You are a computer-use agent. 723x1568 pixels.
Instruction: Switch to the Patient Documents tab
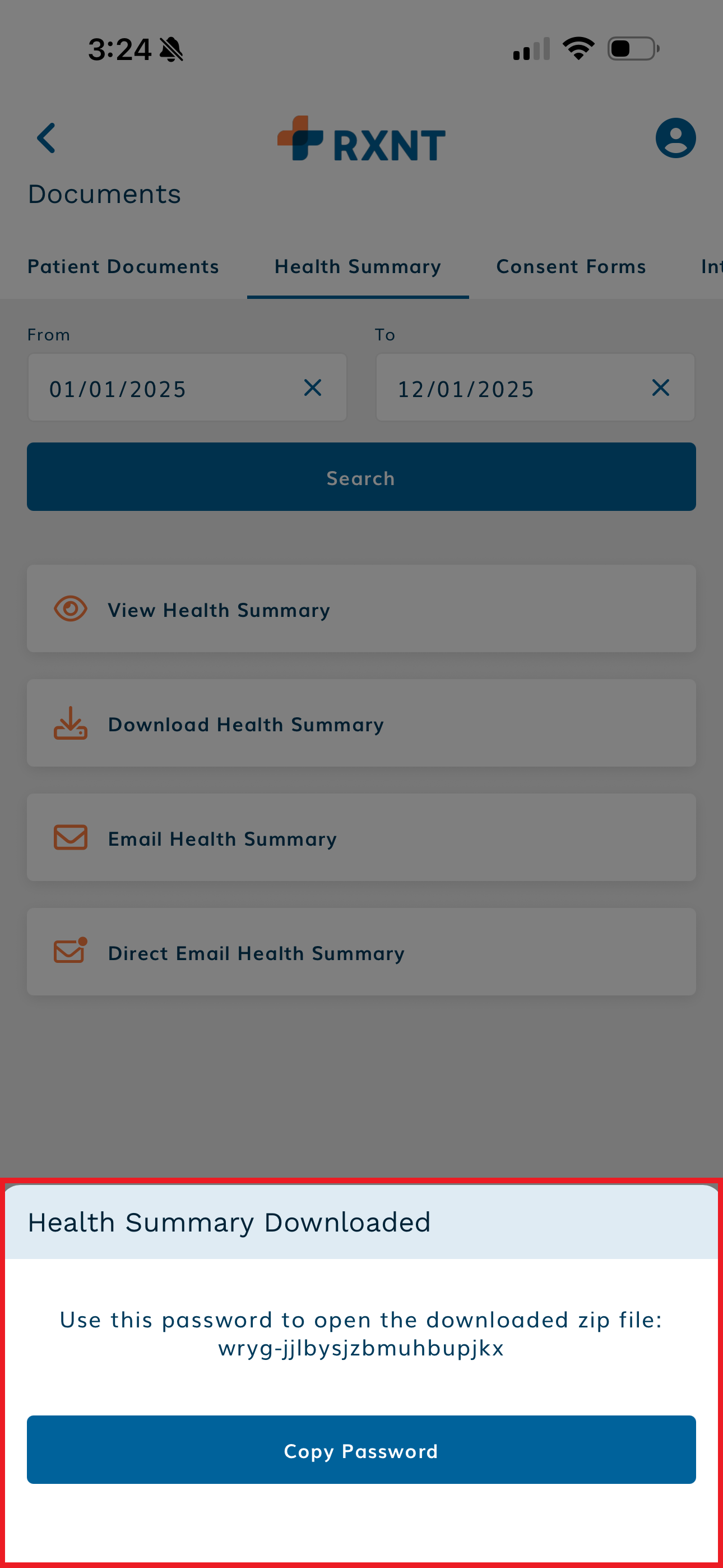point(123,266)
